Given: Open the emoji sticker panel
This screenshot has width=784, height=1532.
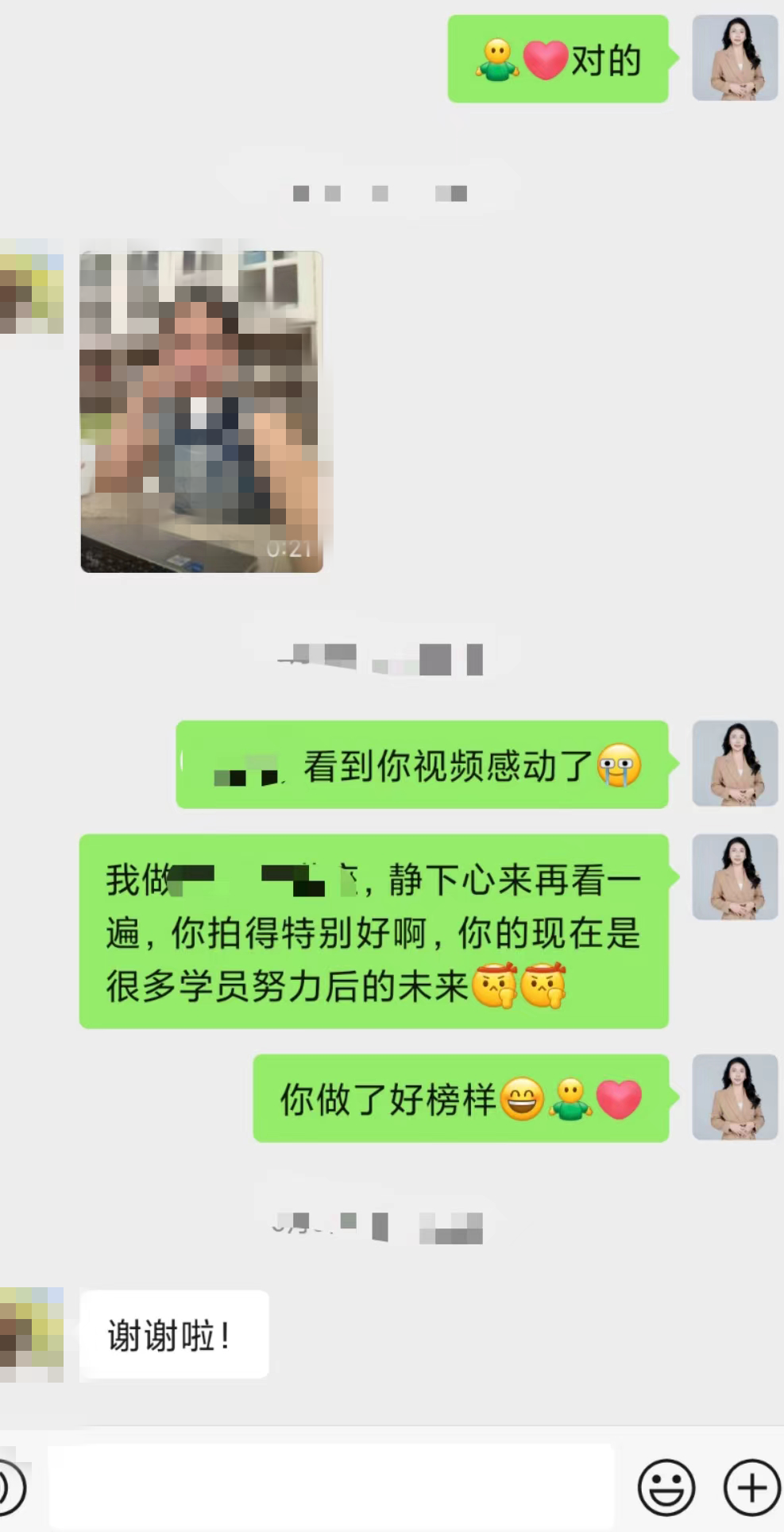Looking at the screenshot, I should point(666,1488).
